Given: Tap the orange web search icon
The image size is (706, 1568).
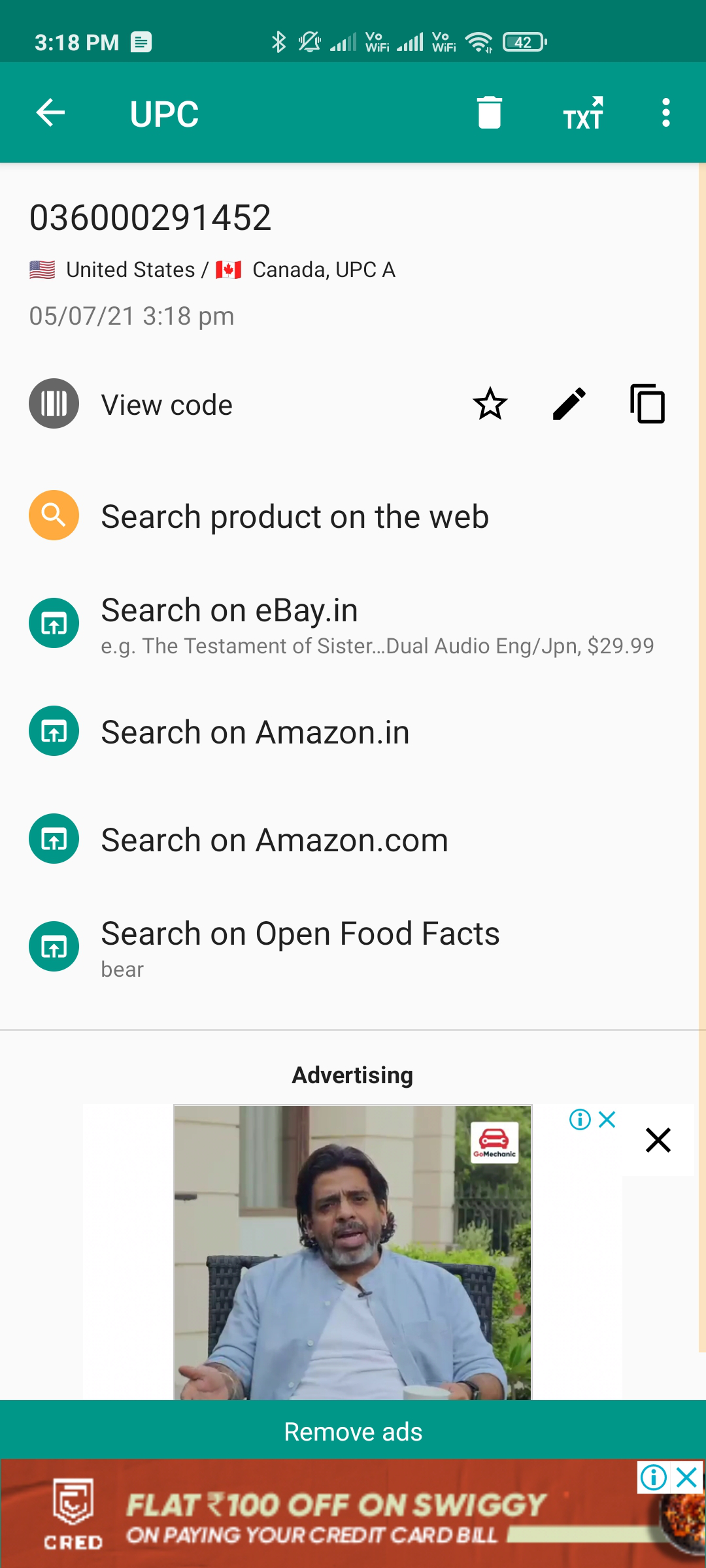Looking at the screenshot, I should pos(54,515).
